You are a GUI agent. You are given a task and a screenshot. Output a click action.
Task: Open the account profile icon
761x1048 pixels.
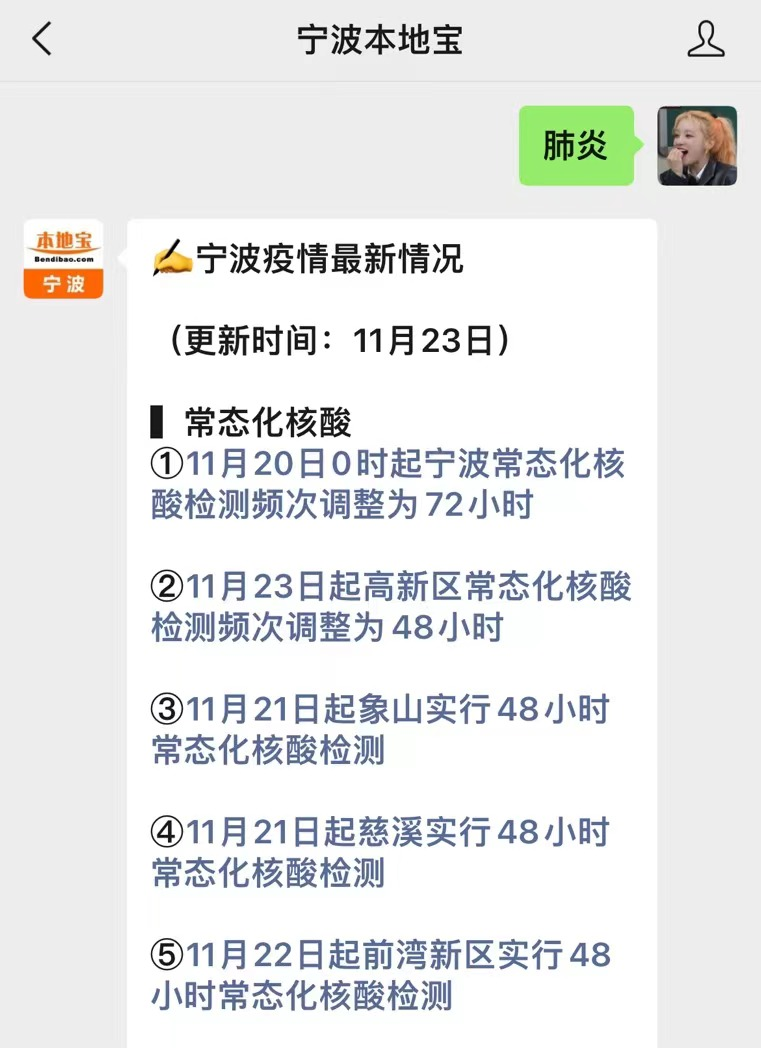coord(705,40)
